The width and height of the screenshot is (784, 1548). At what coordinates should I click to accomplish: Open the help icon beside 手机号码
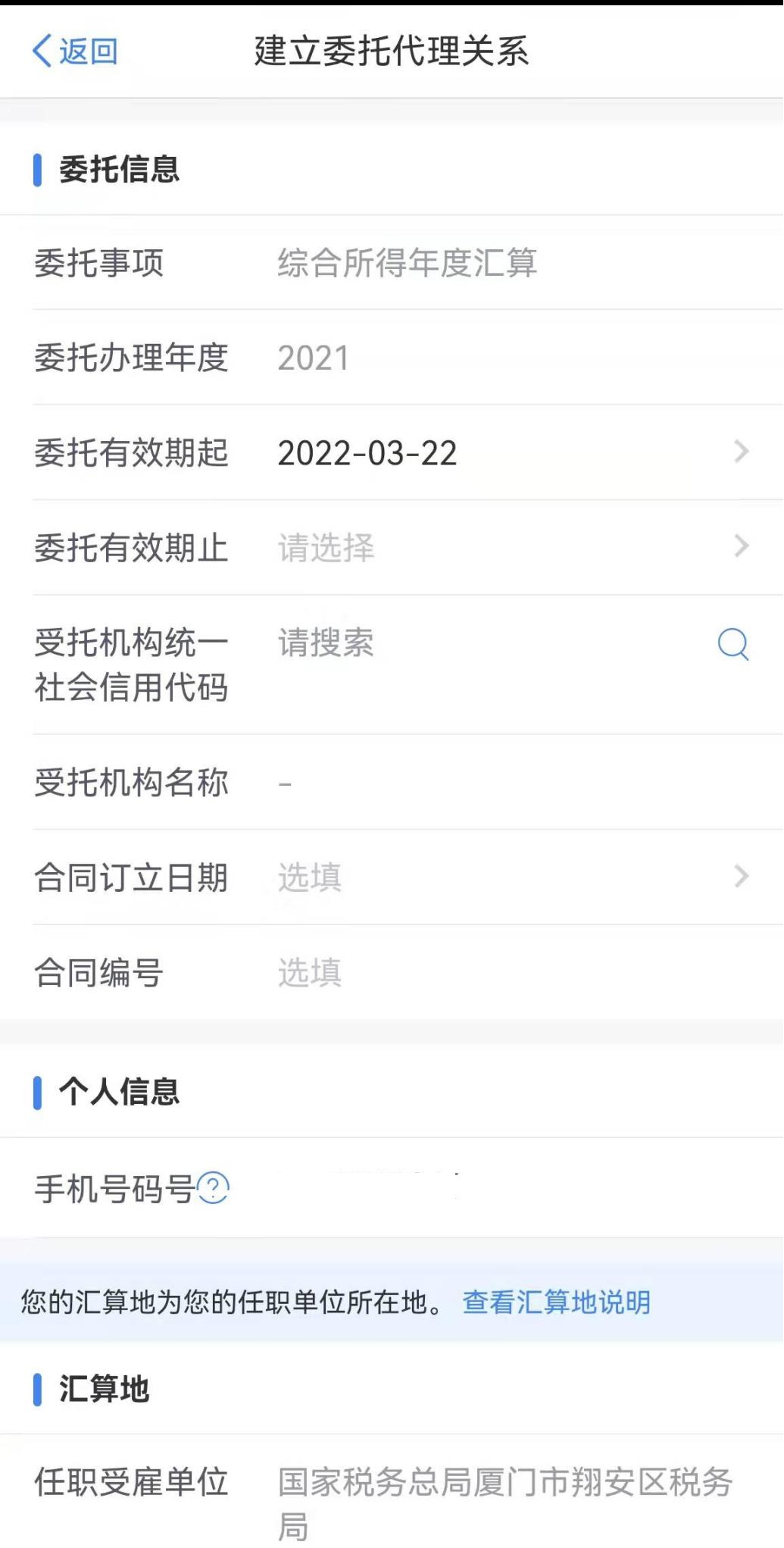[x=213, y=1187]
